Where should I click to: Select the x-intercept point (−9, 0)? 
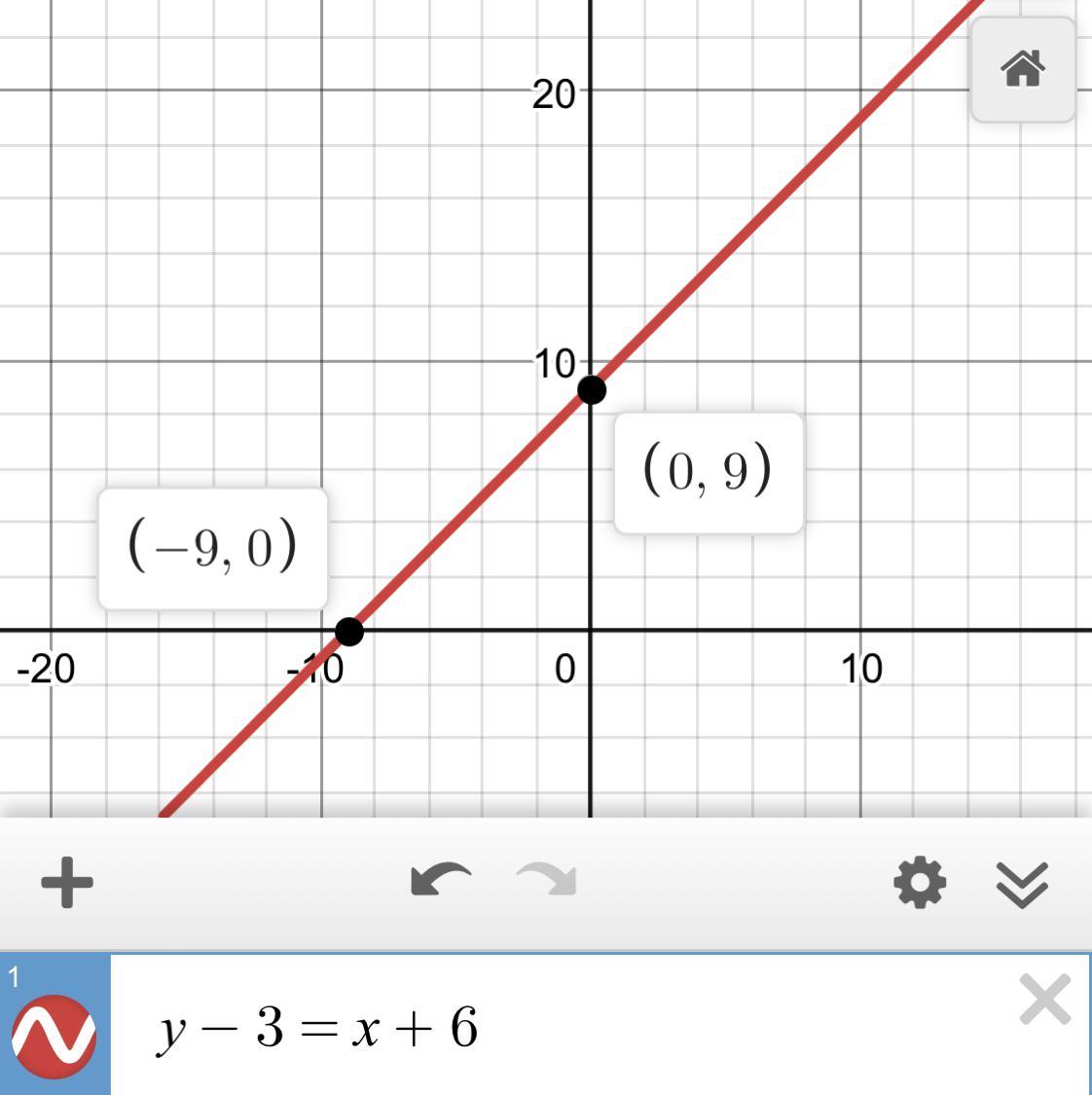349,632
